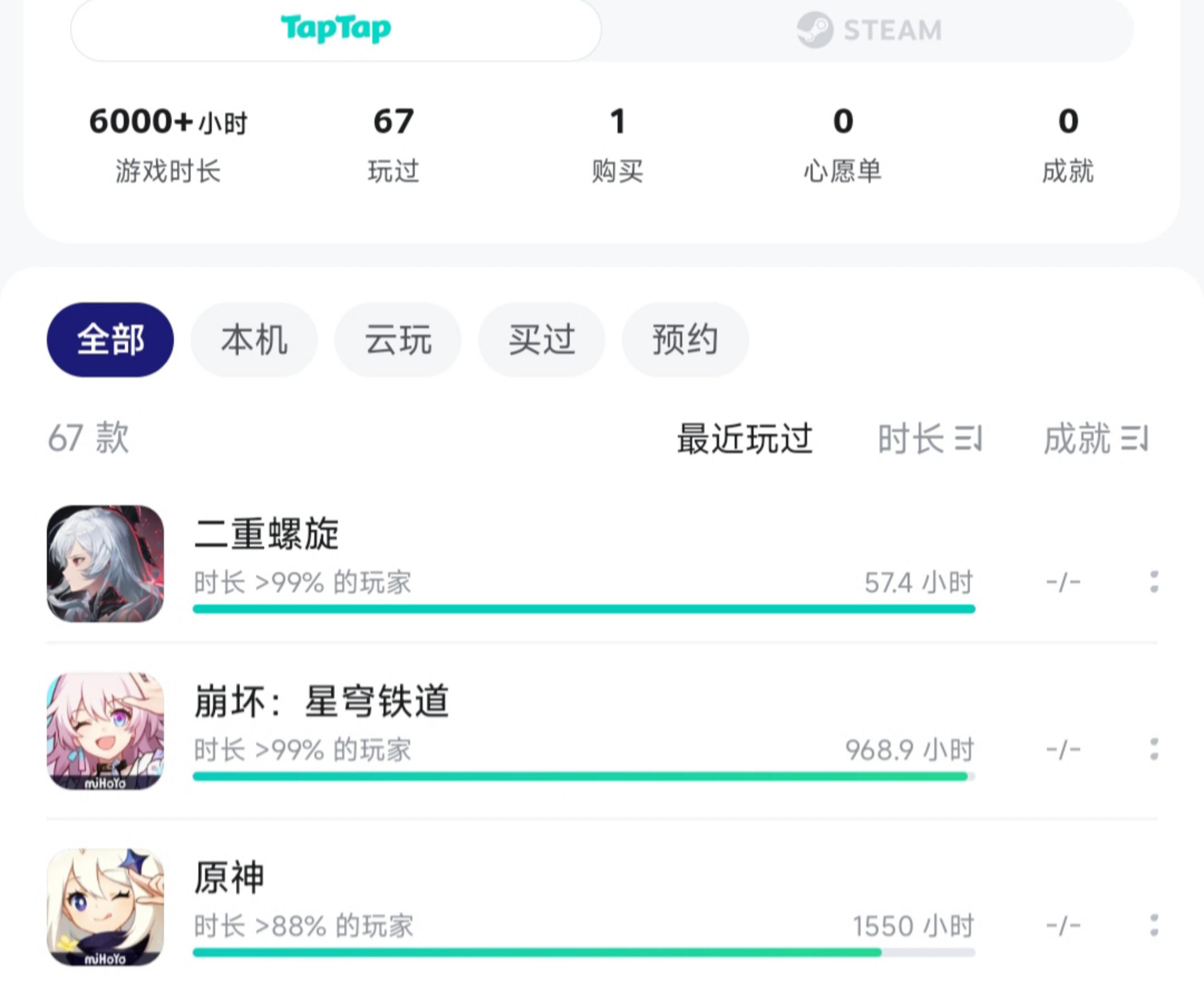Open the 心愿单 wishlist stat
1204x993 pixels.
pyautogui.click(x=842, y=145)
